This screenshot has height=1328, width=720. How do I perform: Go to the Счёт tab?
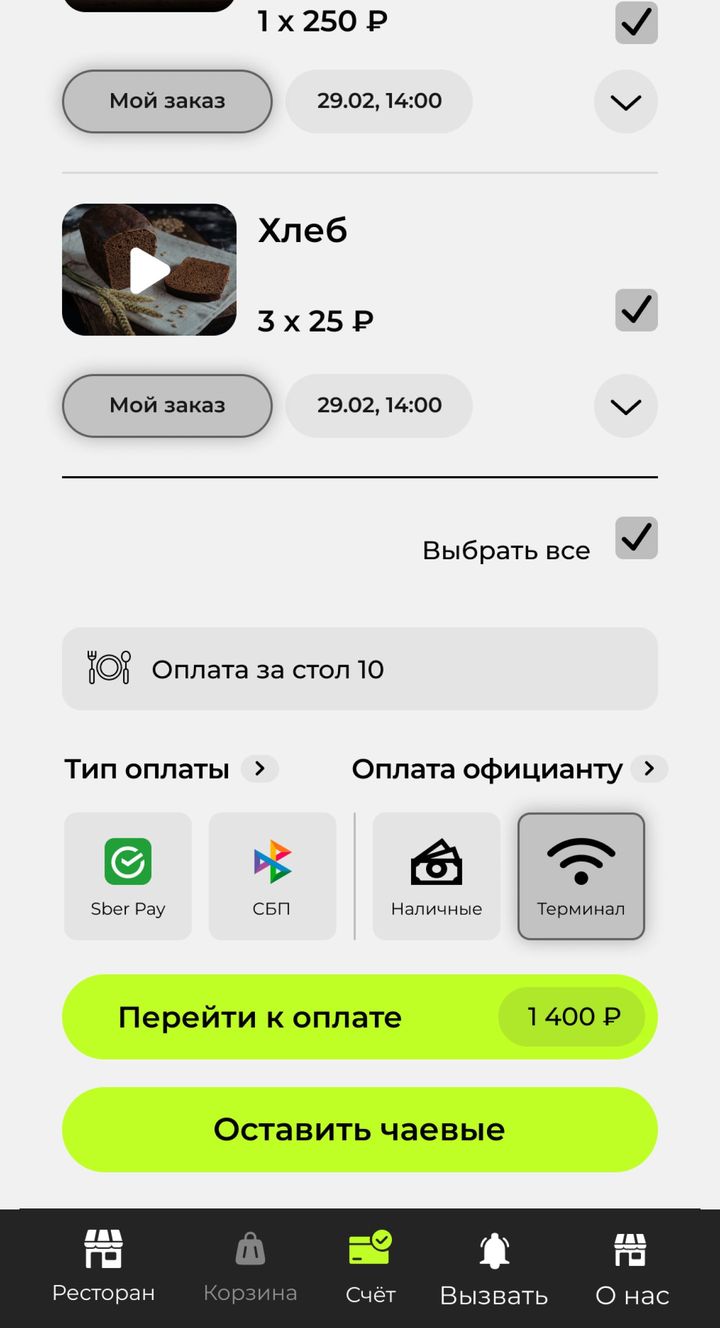click(x=371, y=1267)
